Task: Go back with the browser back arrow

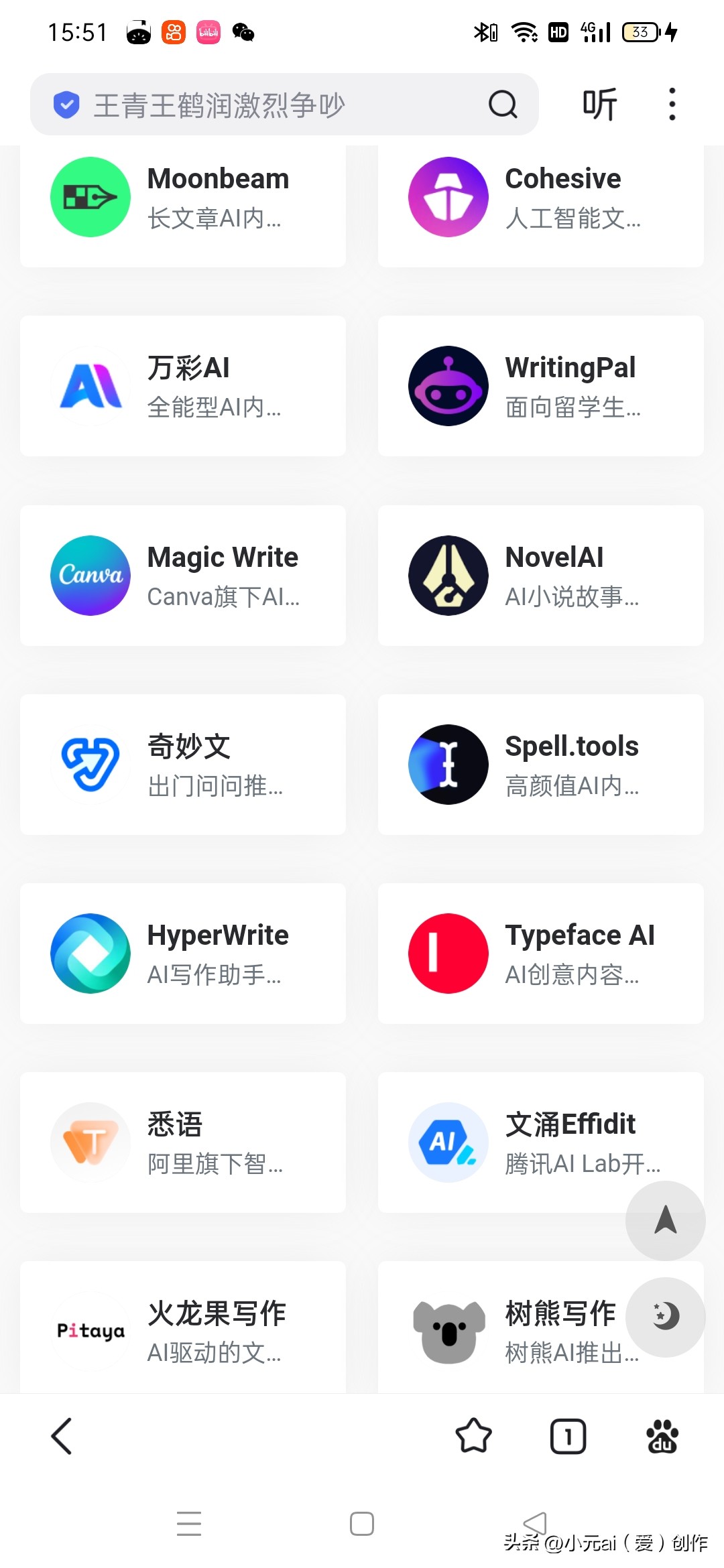Action: coord(62,1436)
